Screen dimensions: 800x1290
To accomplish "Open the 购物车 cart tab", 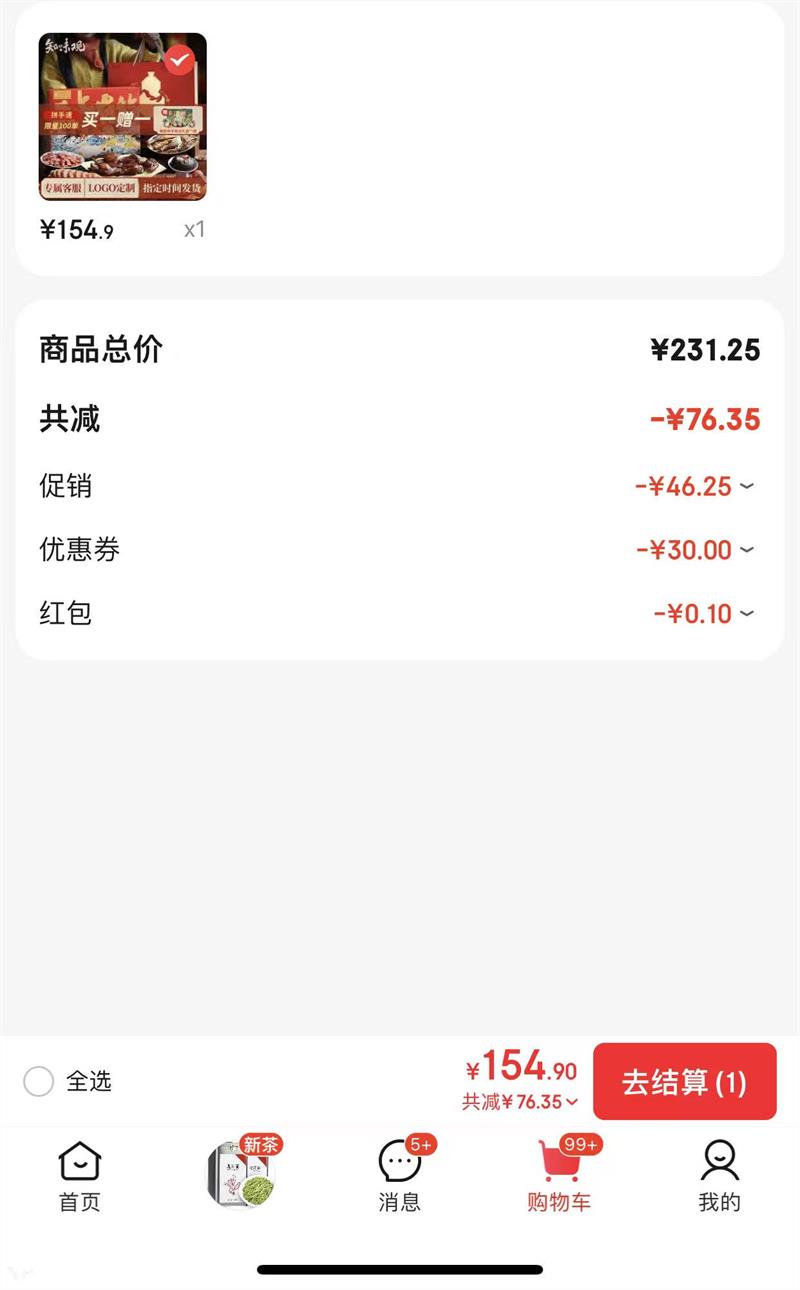I will click(x=559, y=1176).
